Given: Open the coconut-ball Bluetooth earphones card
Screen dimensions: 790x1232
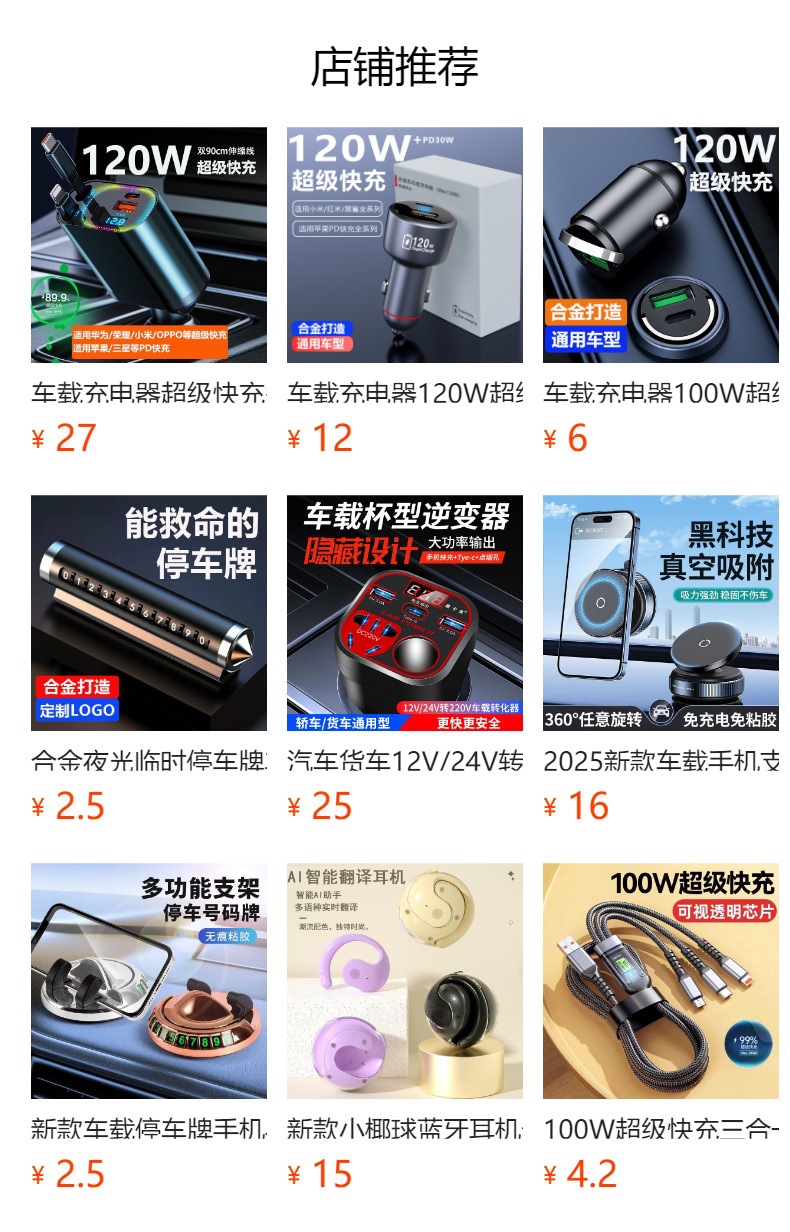Looking at the screenshot, I should point(405,1028).
